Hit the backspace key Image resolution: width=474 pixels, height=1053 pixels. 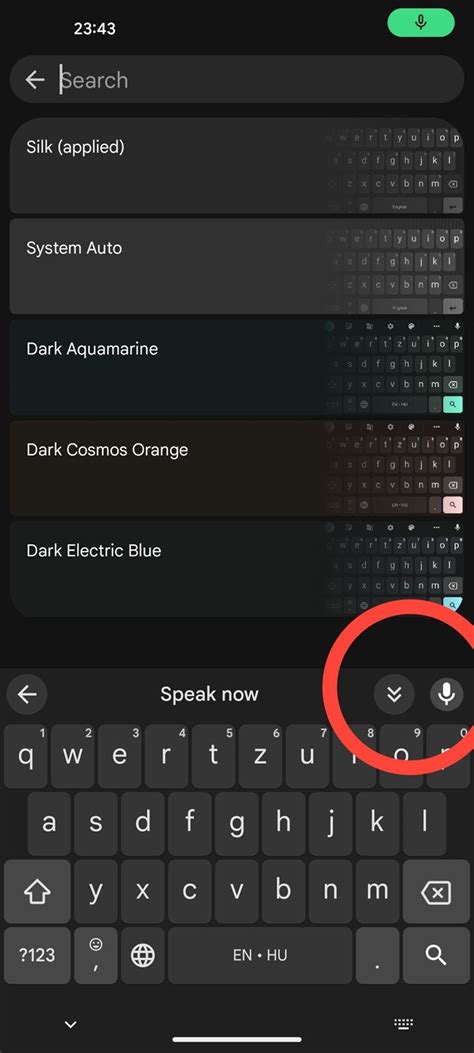(436, 892)
